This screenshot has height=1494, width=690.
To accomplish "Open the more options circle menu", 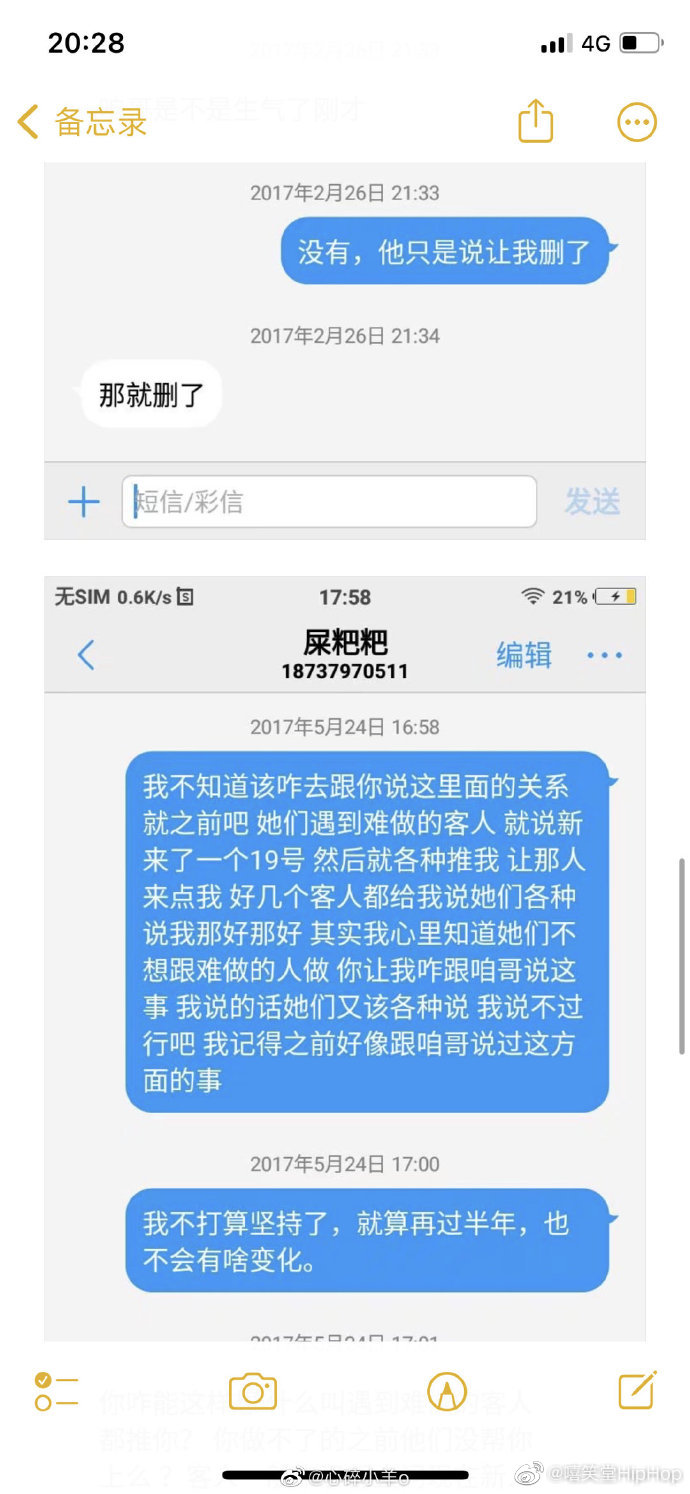I will click(x=637, y=122).
